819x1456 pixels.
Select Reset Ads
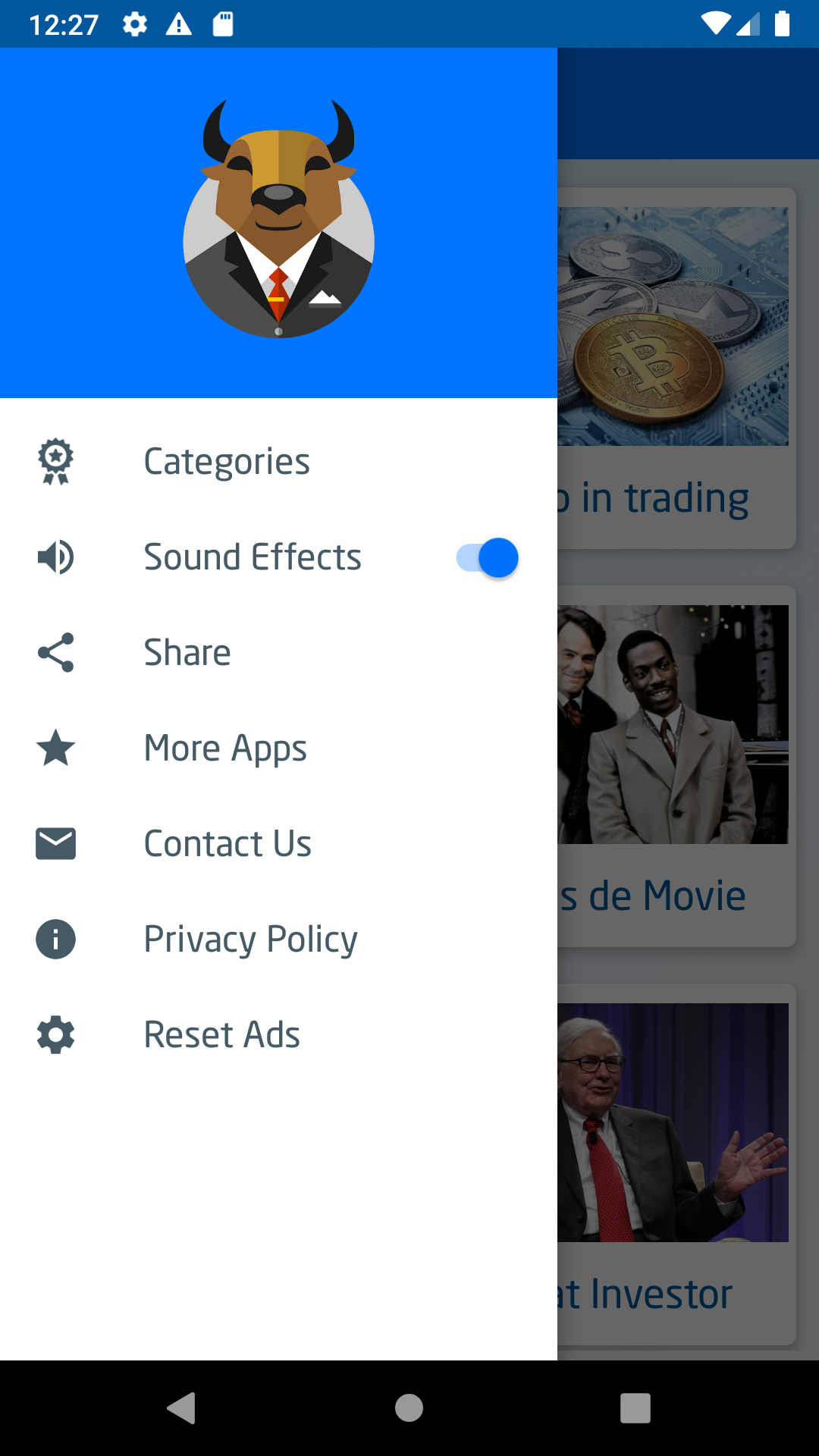278,1034
